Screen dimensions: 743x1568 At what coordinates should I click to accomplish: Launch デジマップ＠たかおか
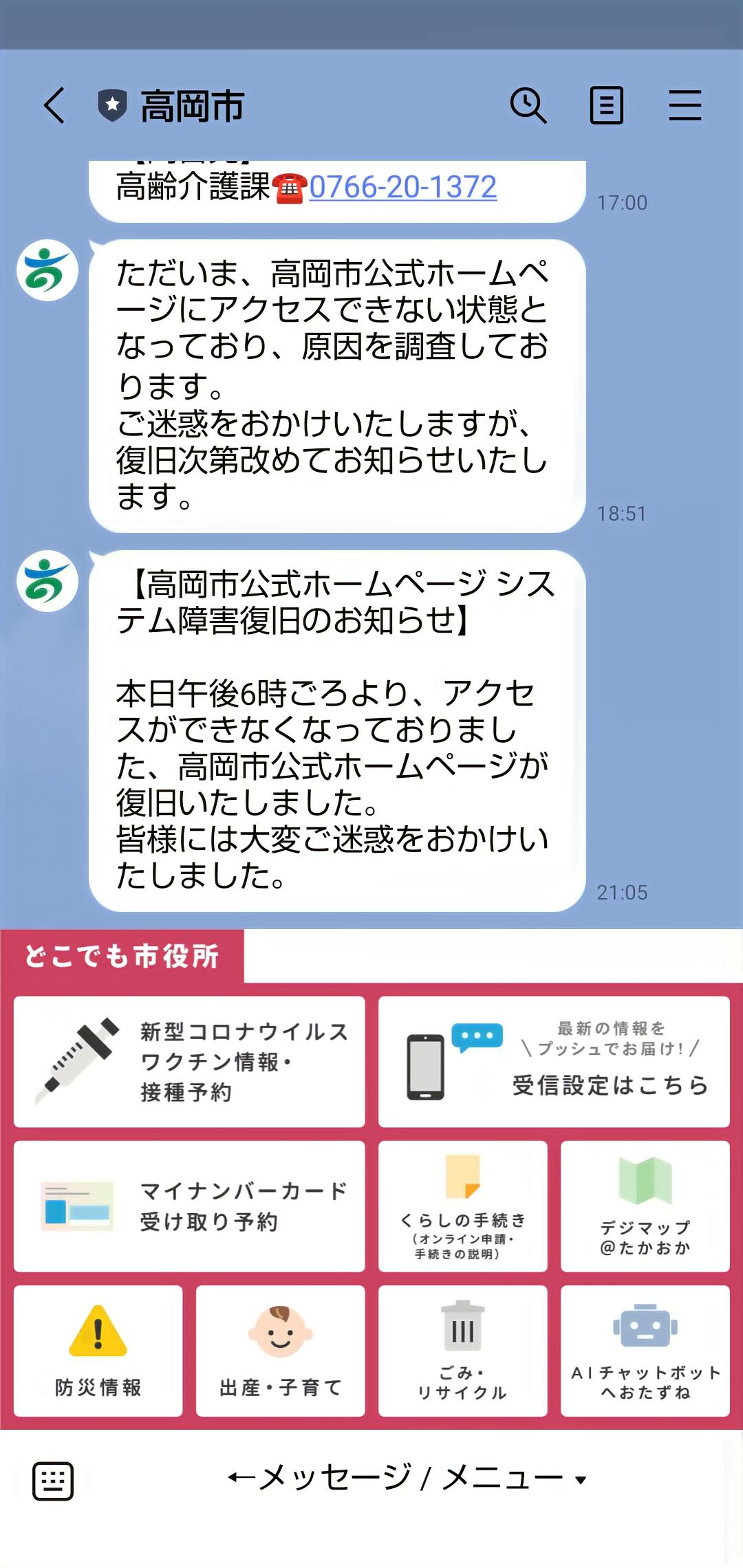click(x=645, y=1206)
